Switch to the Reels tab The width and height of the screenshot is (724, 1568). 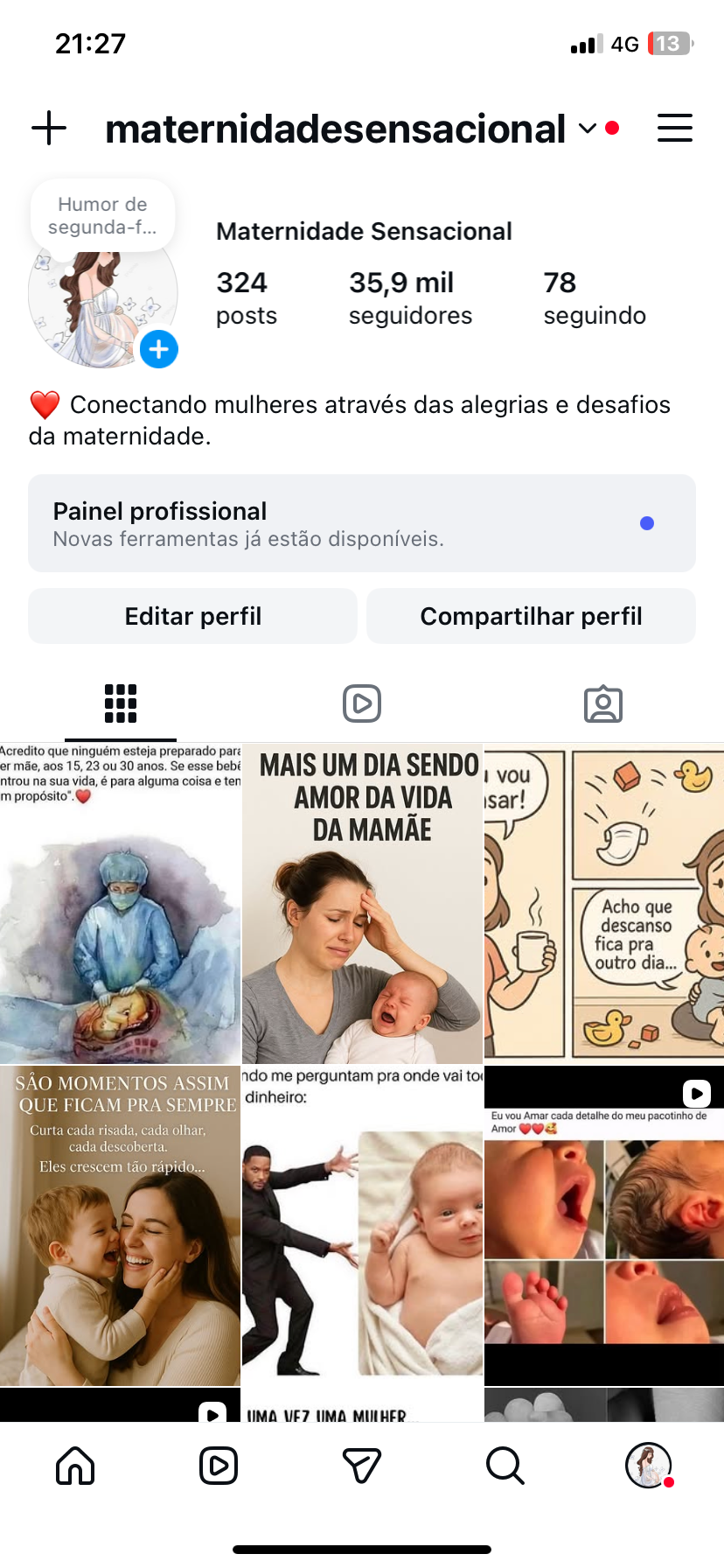(361, 703)
